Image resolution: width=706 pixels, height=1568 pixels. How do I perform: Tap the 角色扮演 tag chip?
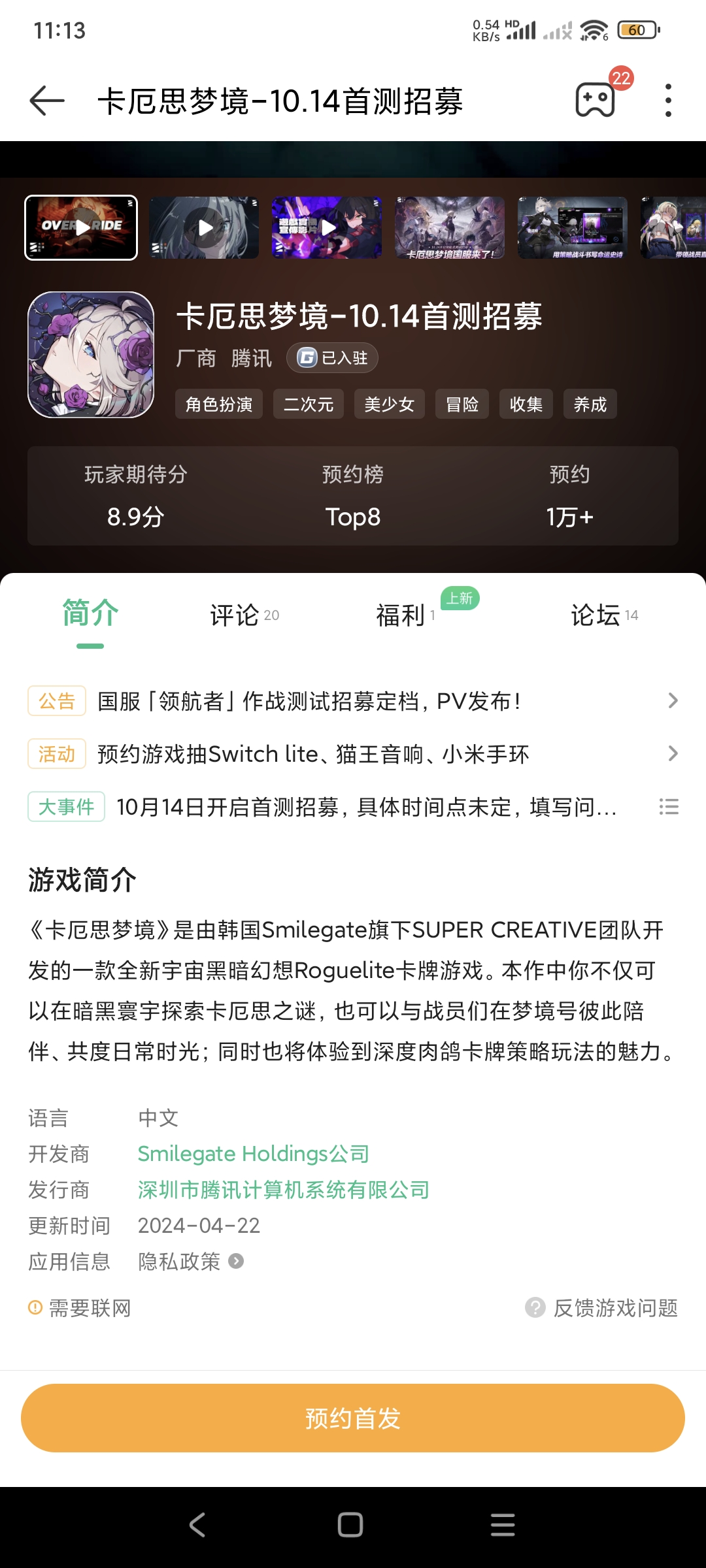coord(219,404)
